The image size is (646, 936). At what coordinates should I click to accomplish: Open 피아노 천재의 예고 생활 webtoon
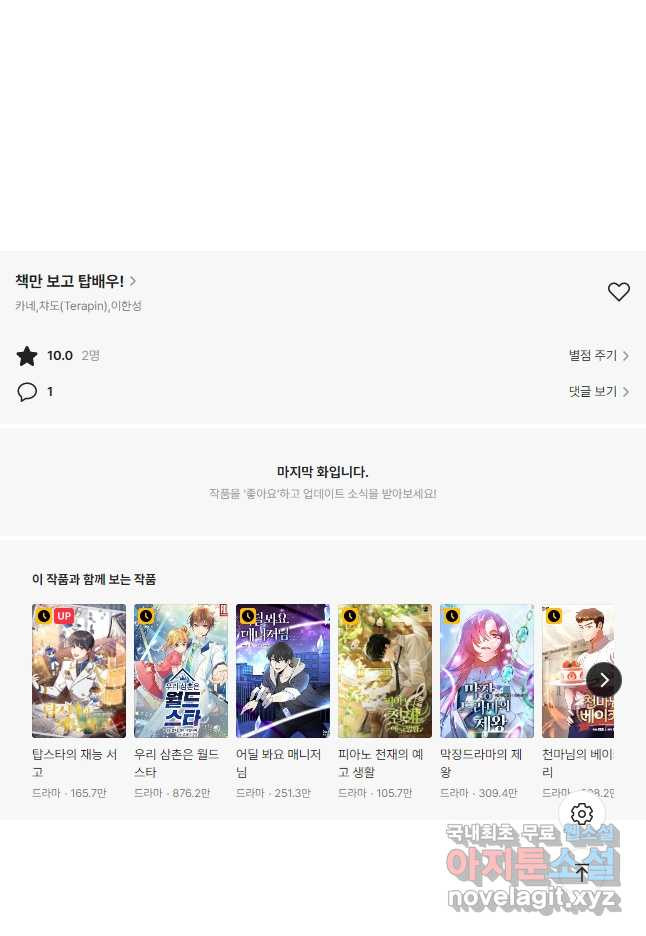pos(385,671)
